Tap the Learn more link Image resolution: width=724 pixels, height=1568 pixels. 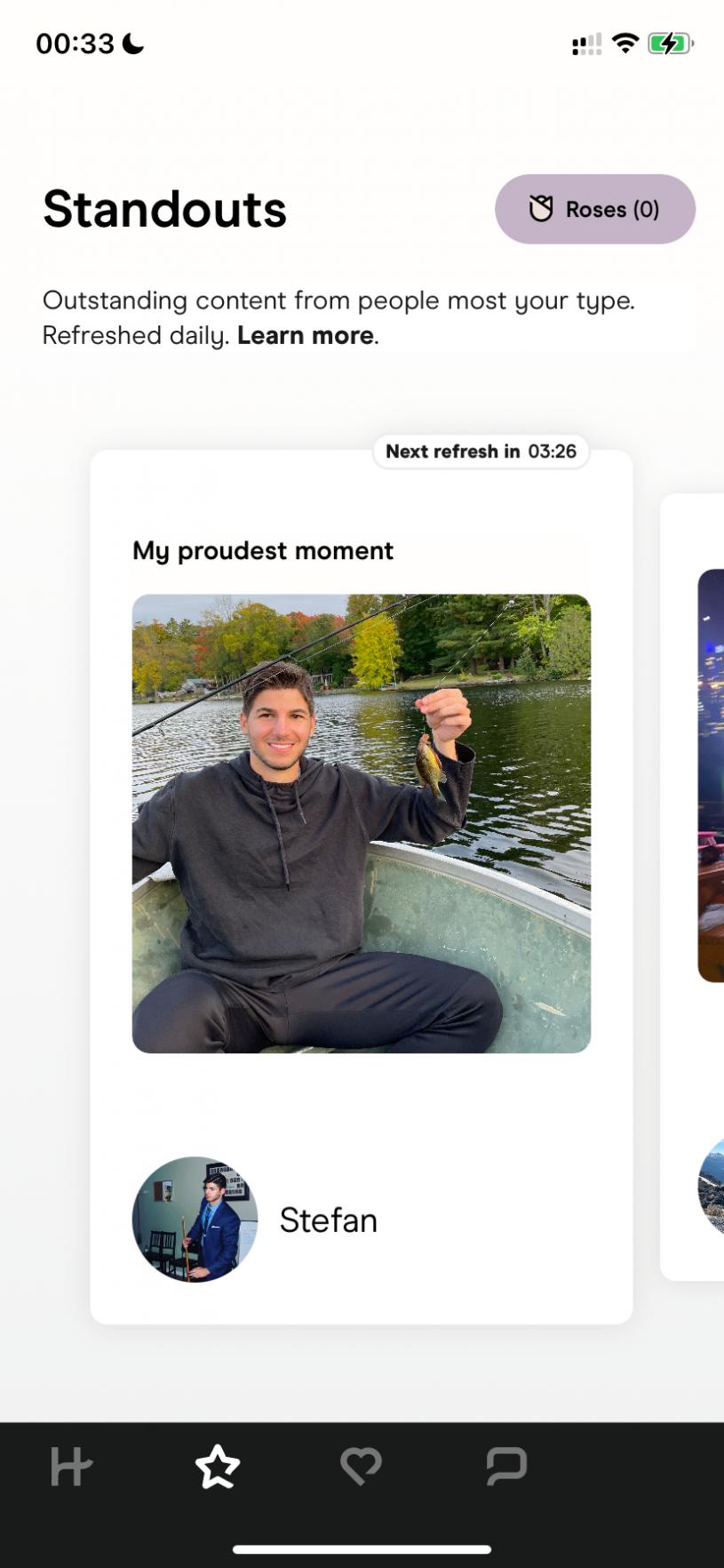305,336
